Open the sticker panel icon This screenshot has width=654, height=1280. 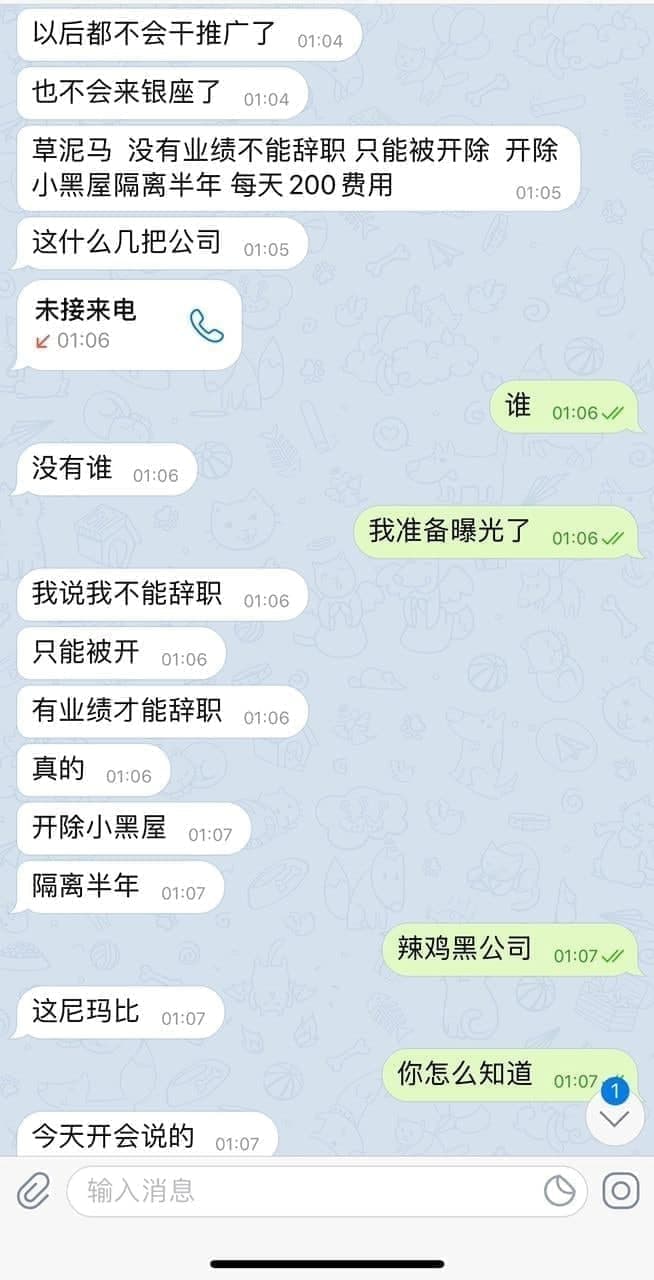pos(559,1190)
